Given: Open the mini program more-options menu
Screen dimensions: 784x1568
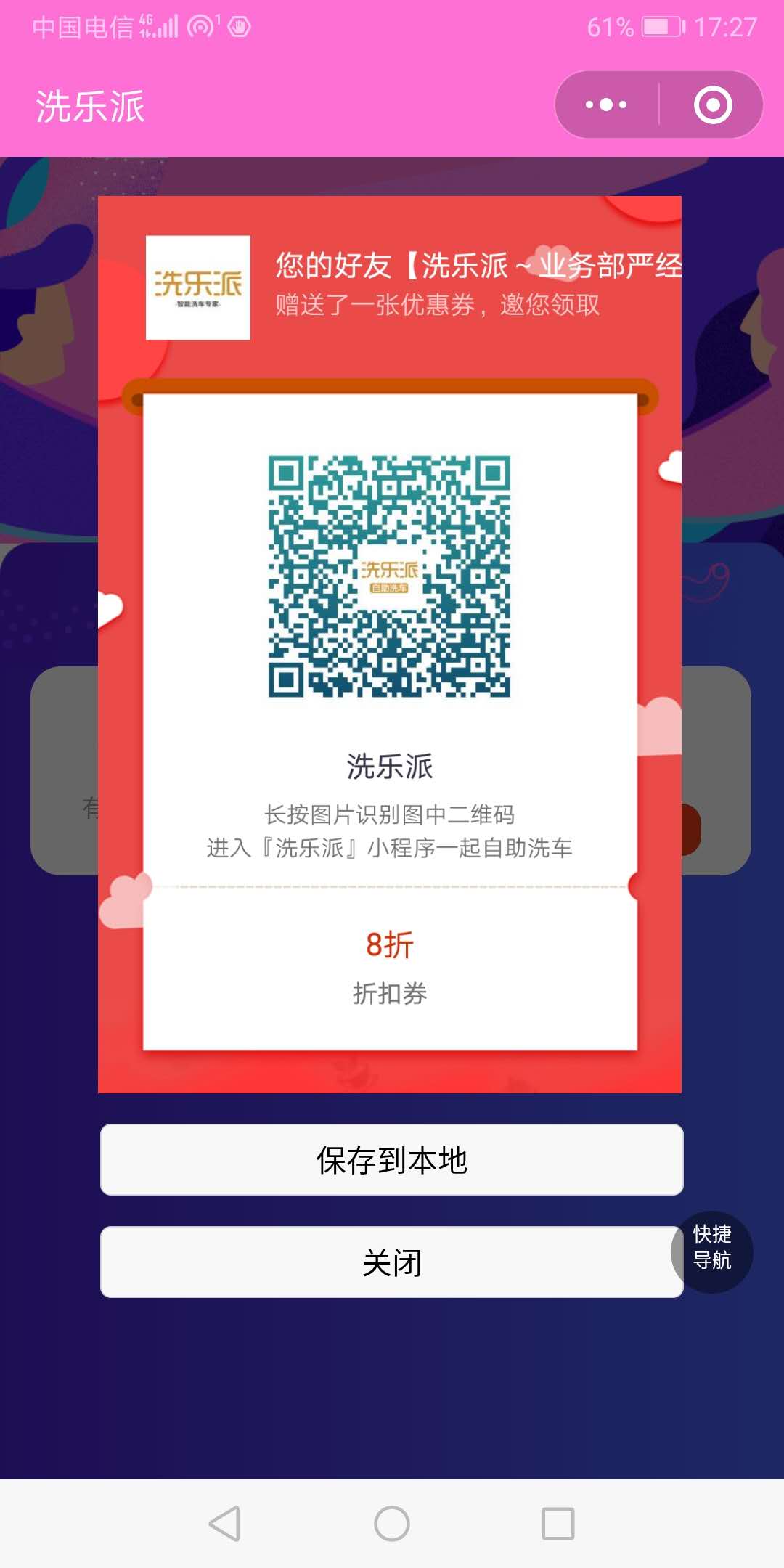Looking at the screenshot, I should (606, 105).
